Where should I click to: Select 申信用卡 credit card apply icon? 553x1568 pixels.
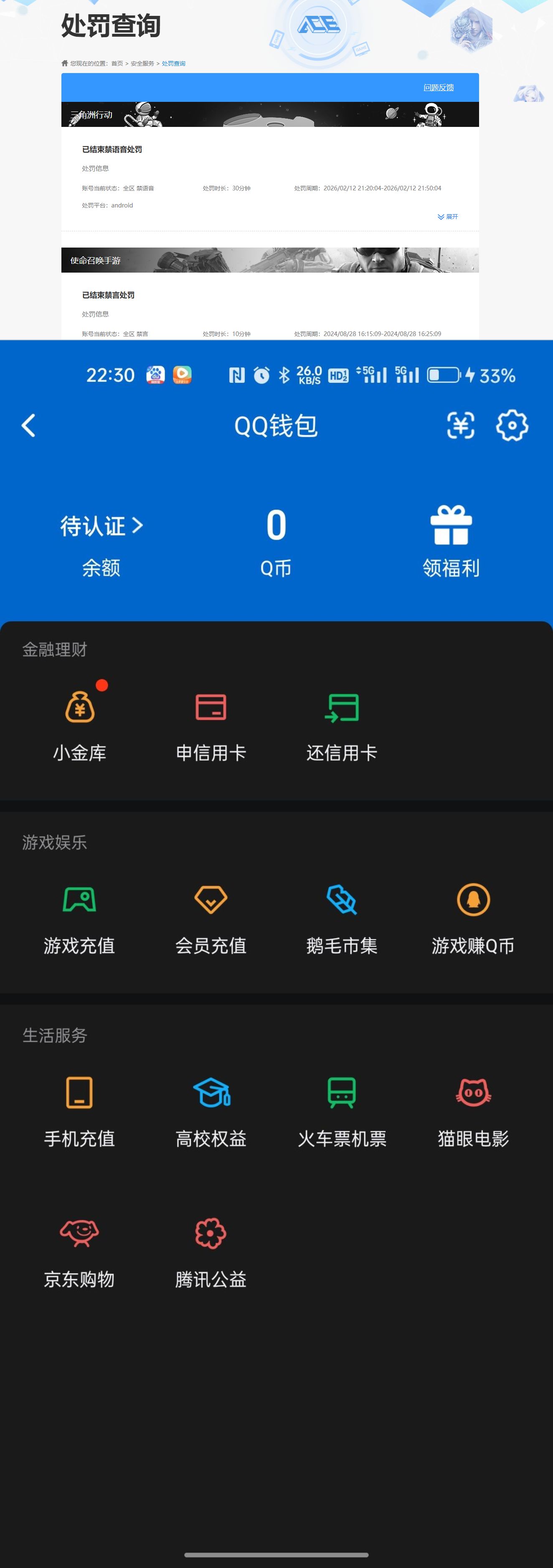pyautogui.click(x=210, y=709)
